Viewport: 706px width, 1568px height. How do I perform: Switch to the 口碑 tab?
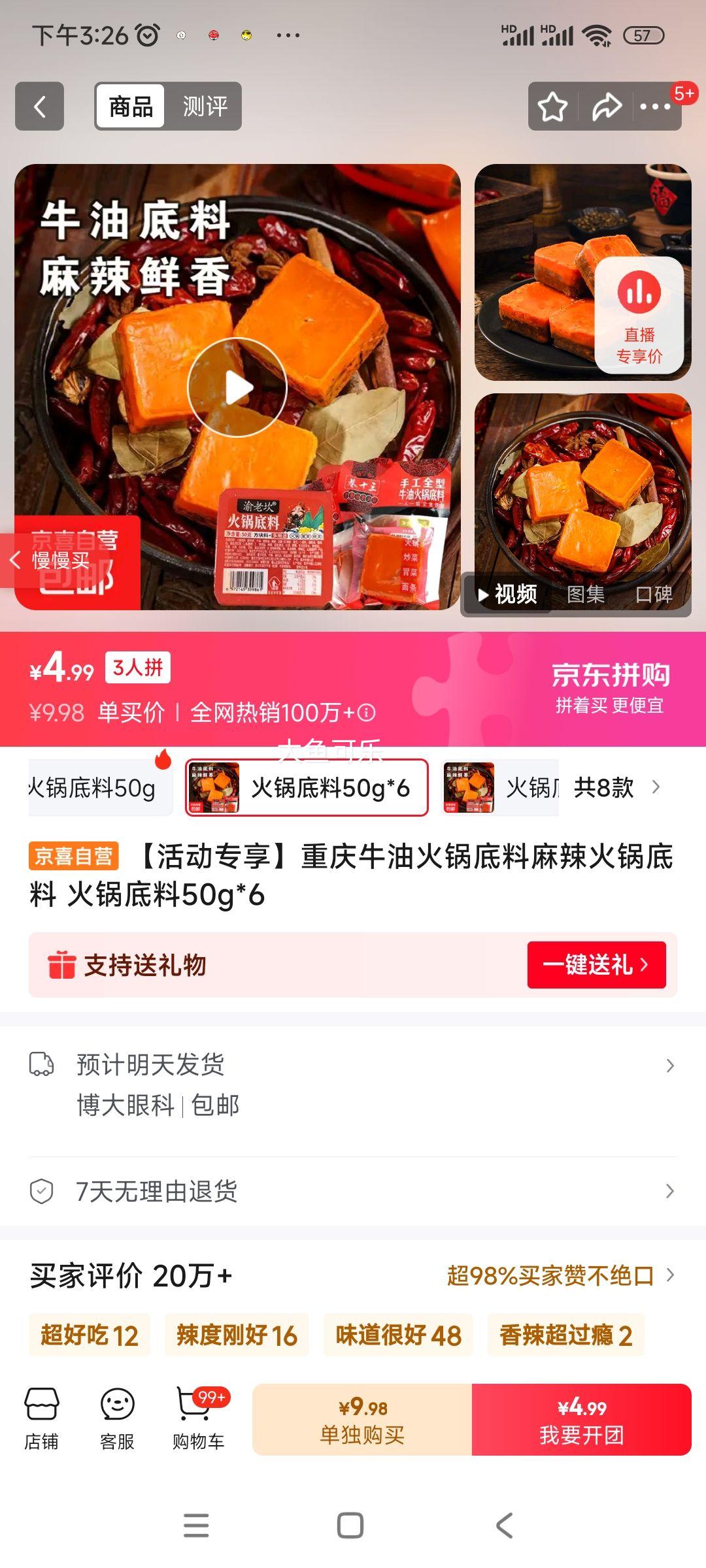[x=654, y=594]
